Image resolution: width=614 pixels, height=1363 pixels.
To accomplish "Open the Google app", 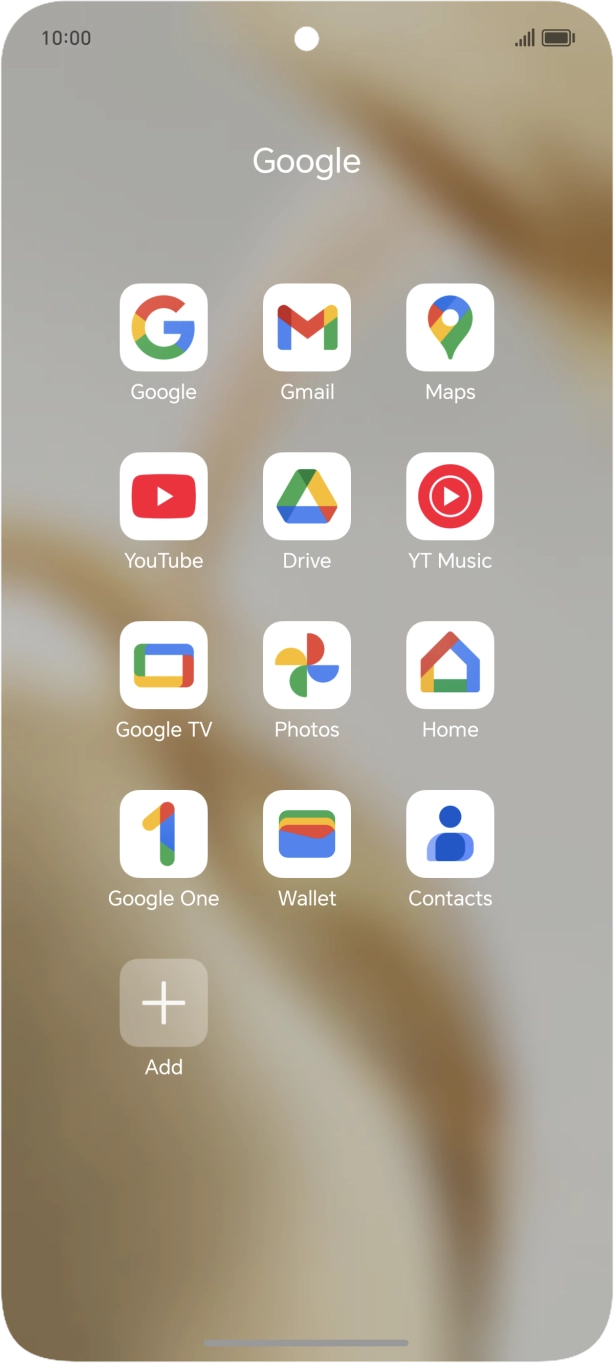I will [x=164, y=328].
